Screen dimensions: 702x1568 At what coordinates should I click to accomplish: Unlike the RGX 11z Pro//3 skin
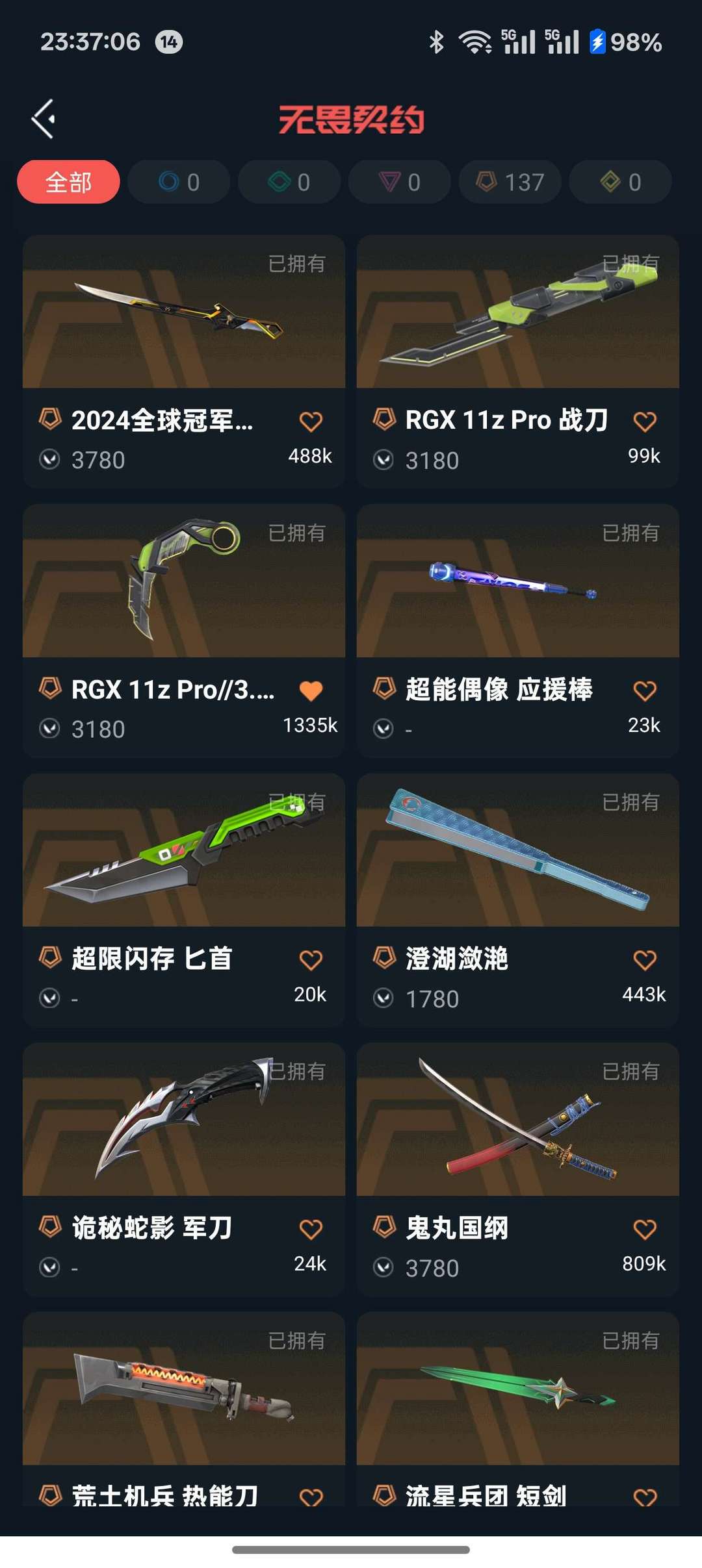[311, 691]
